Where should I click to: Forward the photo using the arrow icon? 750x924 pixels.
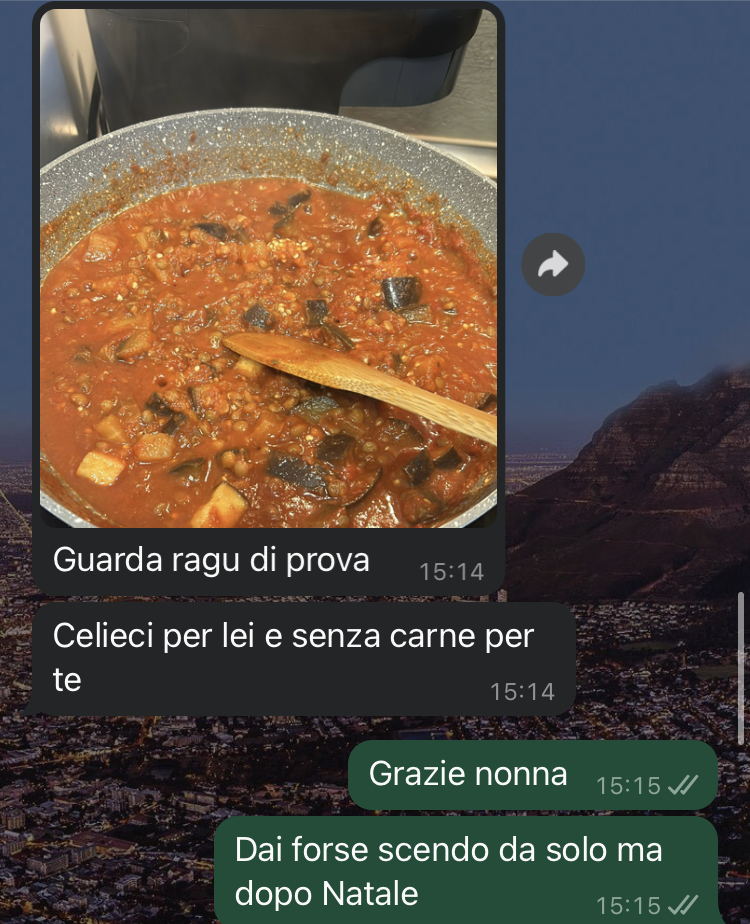pyautogui.click(x=553, y=265)
